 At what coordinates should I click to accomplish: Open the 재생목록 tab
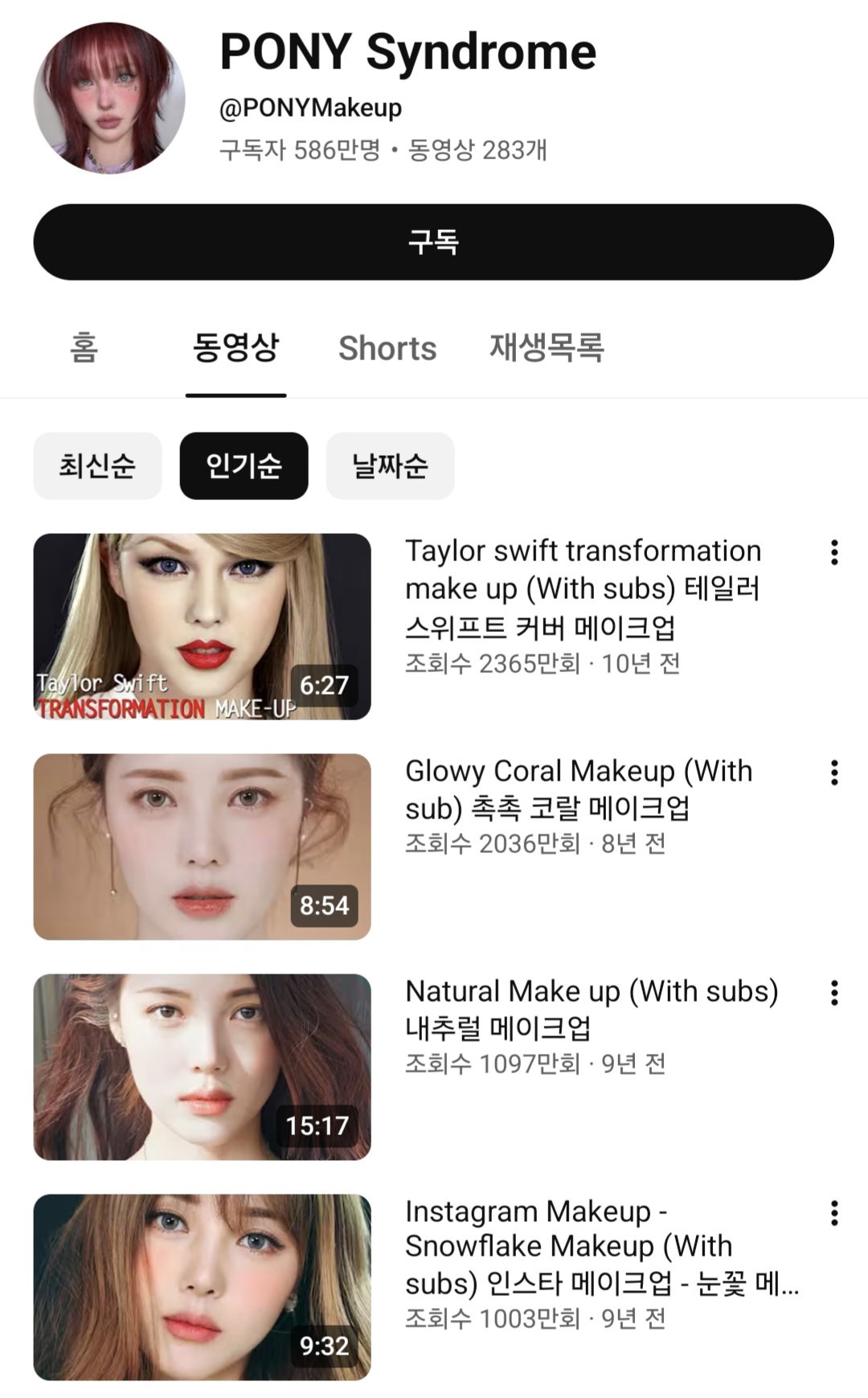click(x=547, y=348)
